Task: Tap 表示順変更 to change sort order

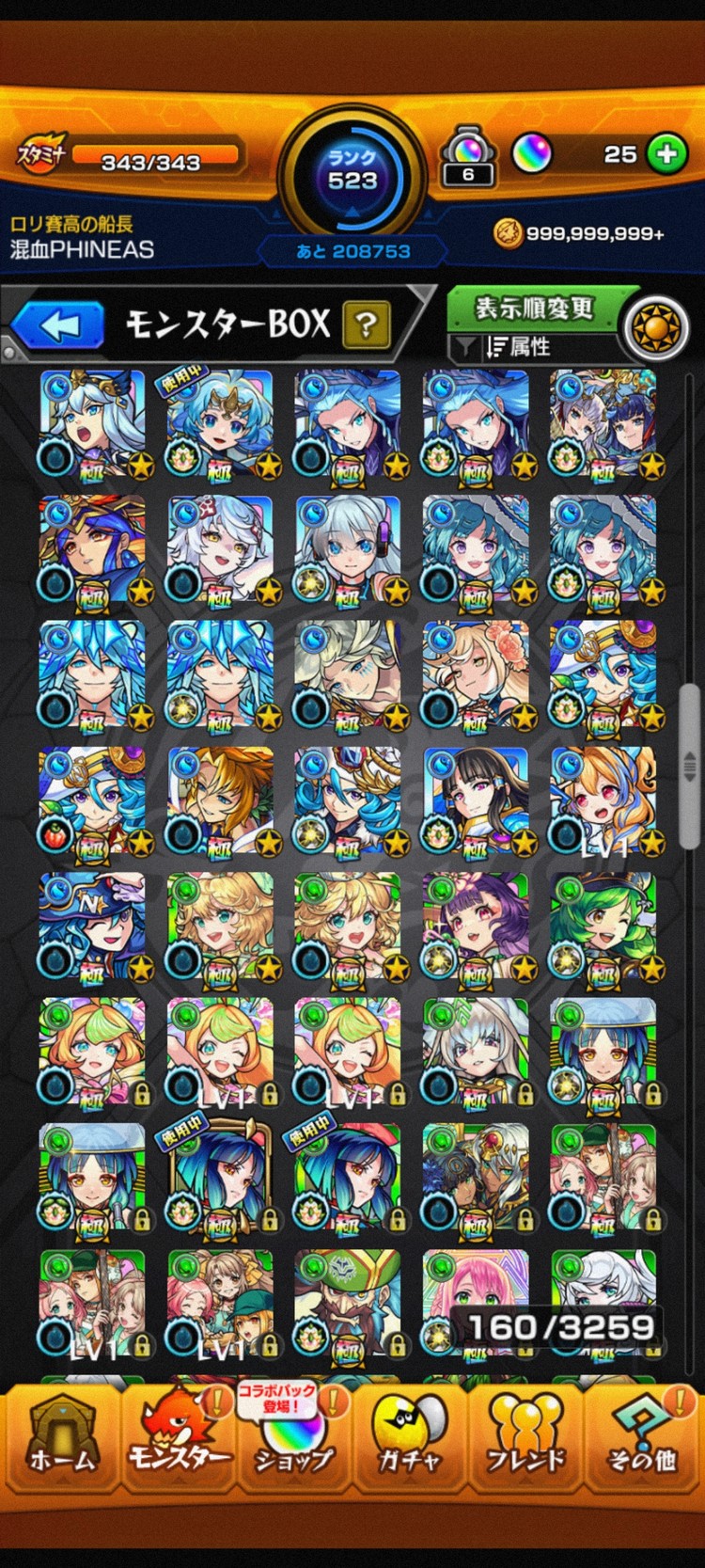Action: tap(534, 307)
